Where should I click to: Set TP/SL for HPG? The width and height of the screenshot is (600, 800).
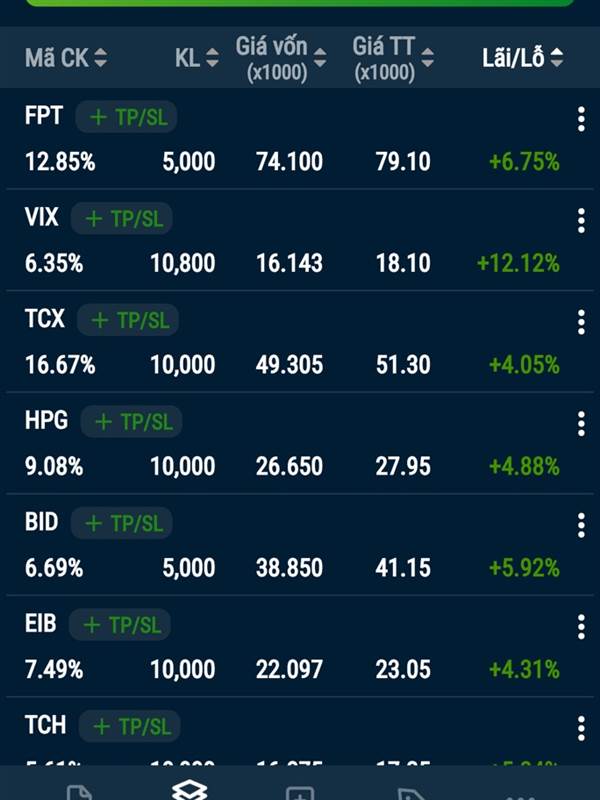coord(132,422)
